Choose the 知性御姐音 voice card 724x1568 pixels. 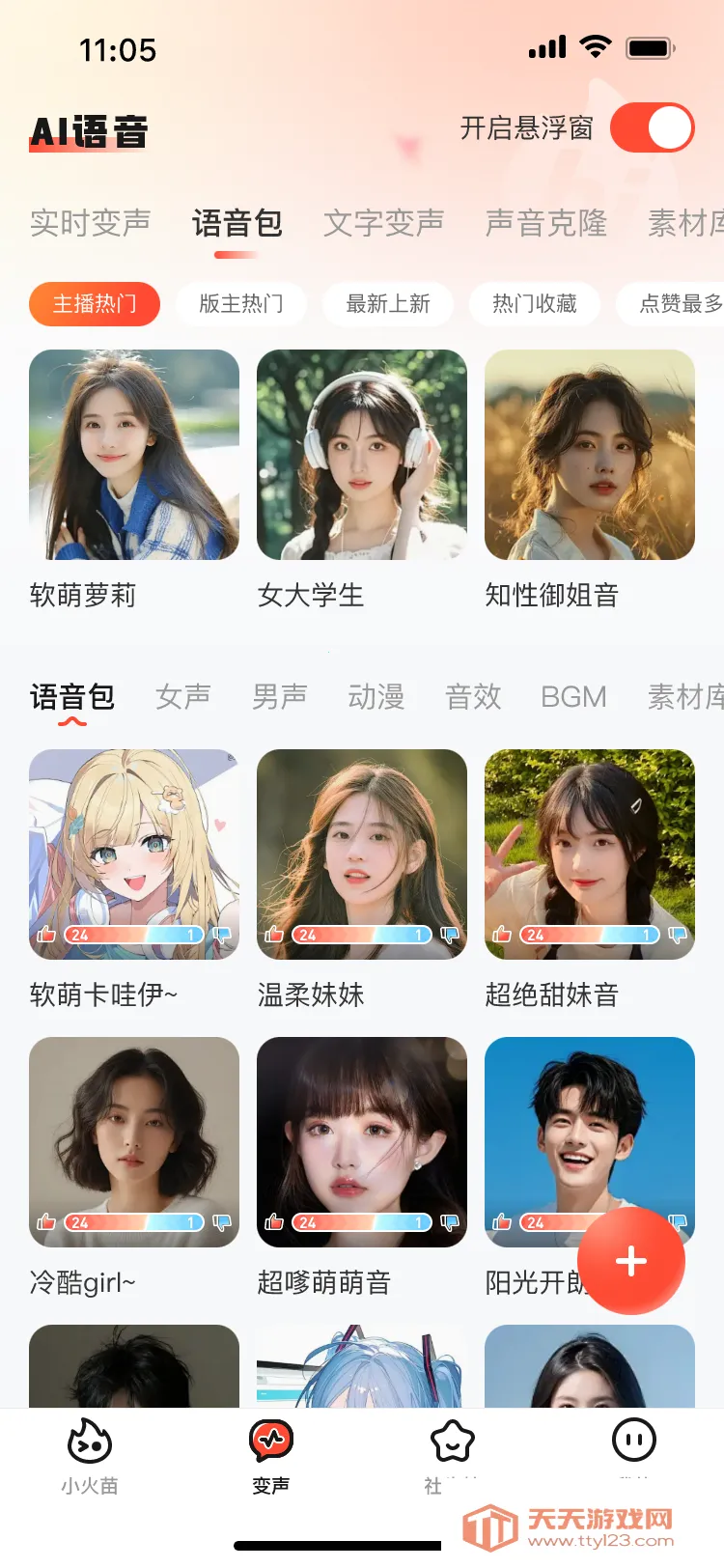click(590, 455)
